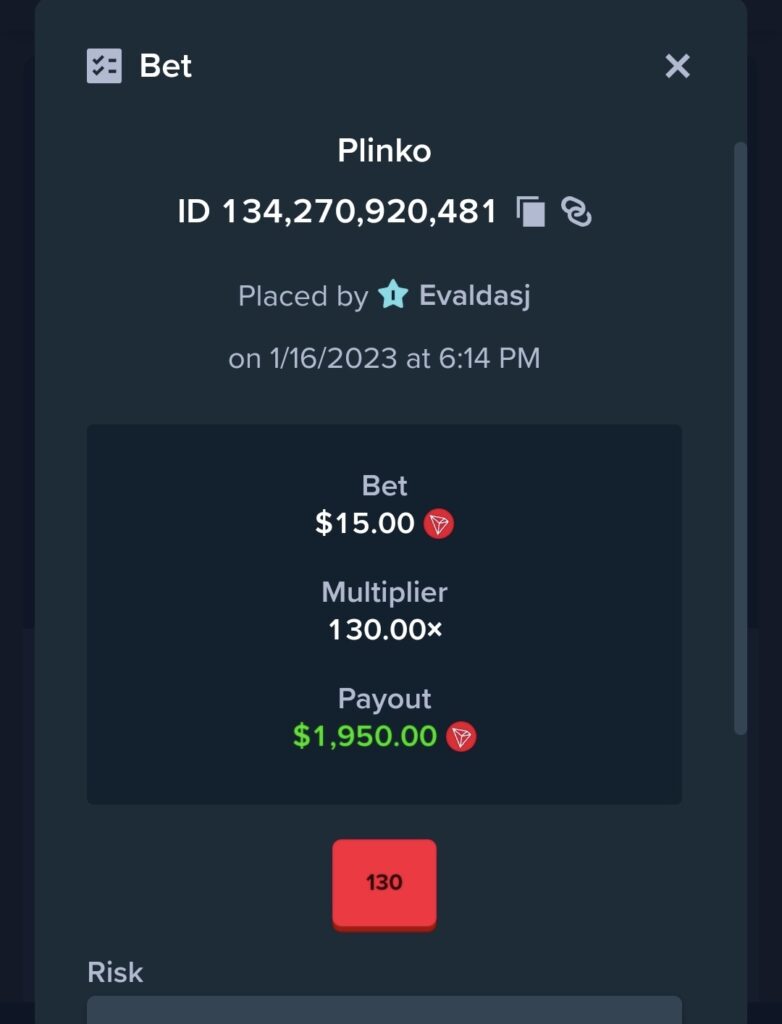Click the star badge beside Evaldasj
The image size is (782, 1024).
click(398, 295)
